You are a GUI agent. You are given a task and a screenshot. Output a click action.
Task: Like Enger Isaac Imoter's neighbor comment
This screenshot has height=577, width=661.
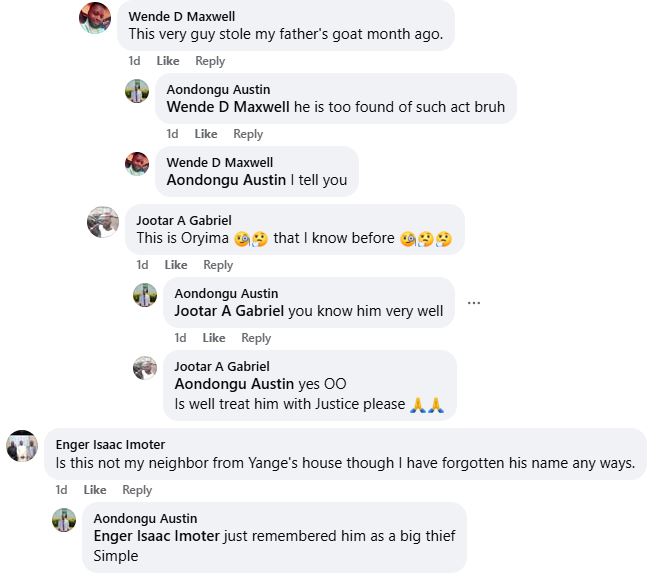(94, 490)
